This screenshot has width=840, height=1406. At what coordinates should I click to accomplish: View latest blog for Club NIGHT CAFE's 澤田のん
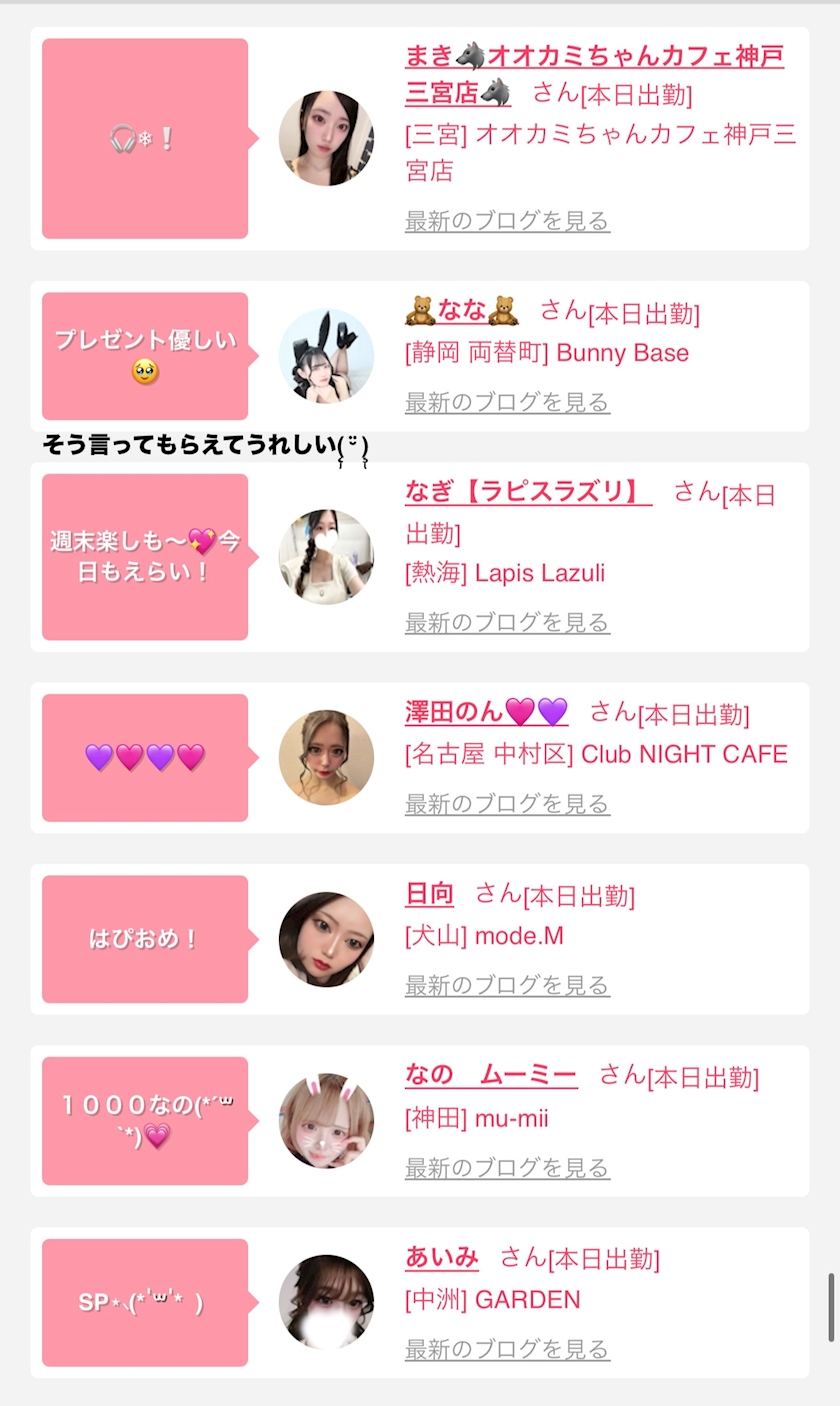(507, 804)
